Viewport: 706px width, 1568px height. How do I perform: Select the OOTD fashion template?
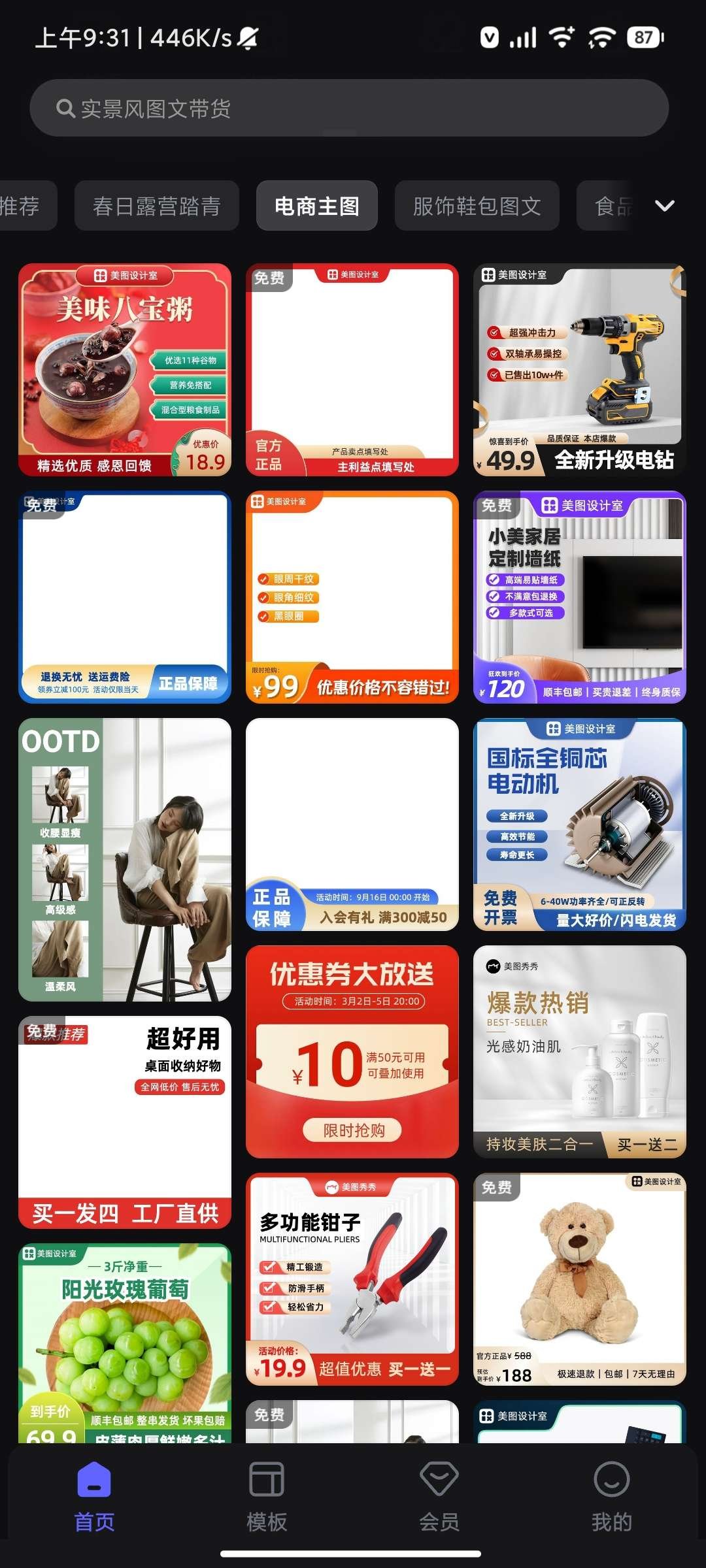click(125, 859)
